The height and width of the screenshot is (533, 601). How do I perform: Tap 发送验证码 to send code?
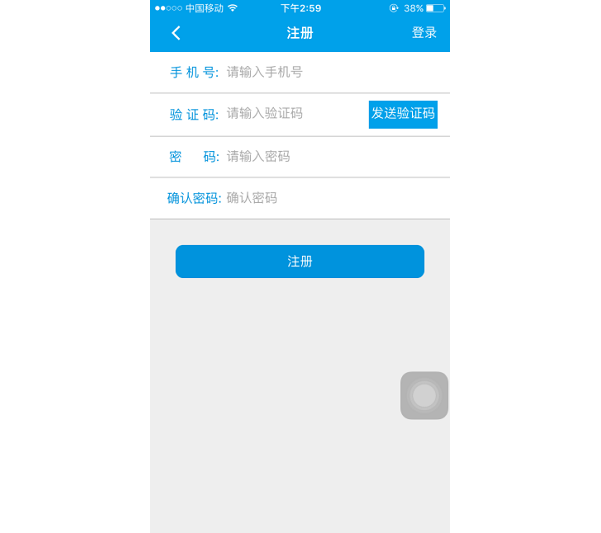(x=403, y=114)
